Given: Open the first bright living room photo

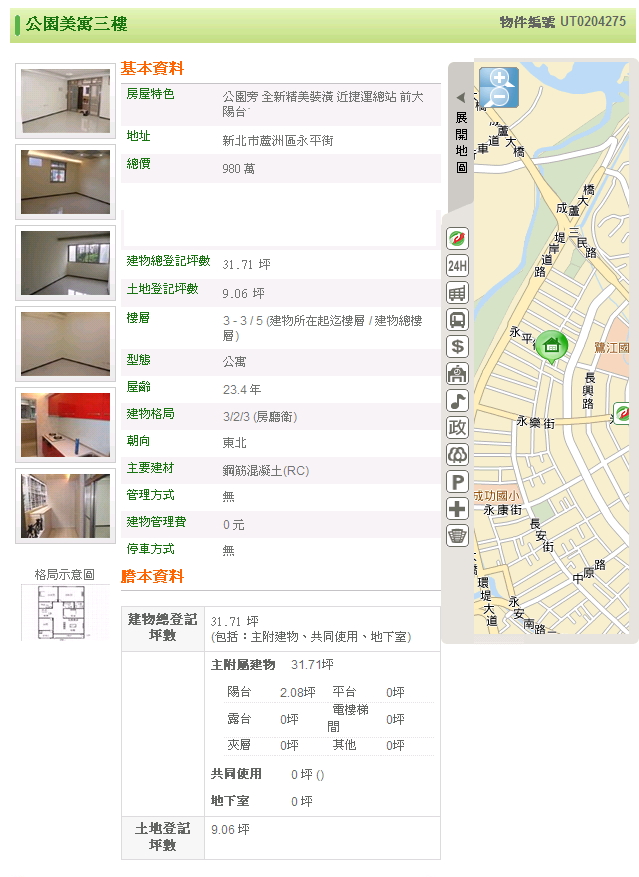Looking at the screenshot, I should tap(66, 101).
